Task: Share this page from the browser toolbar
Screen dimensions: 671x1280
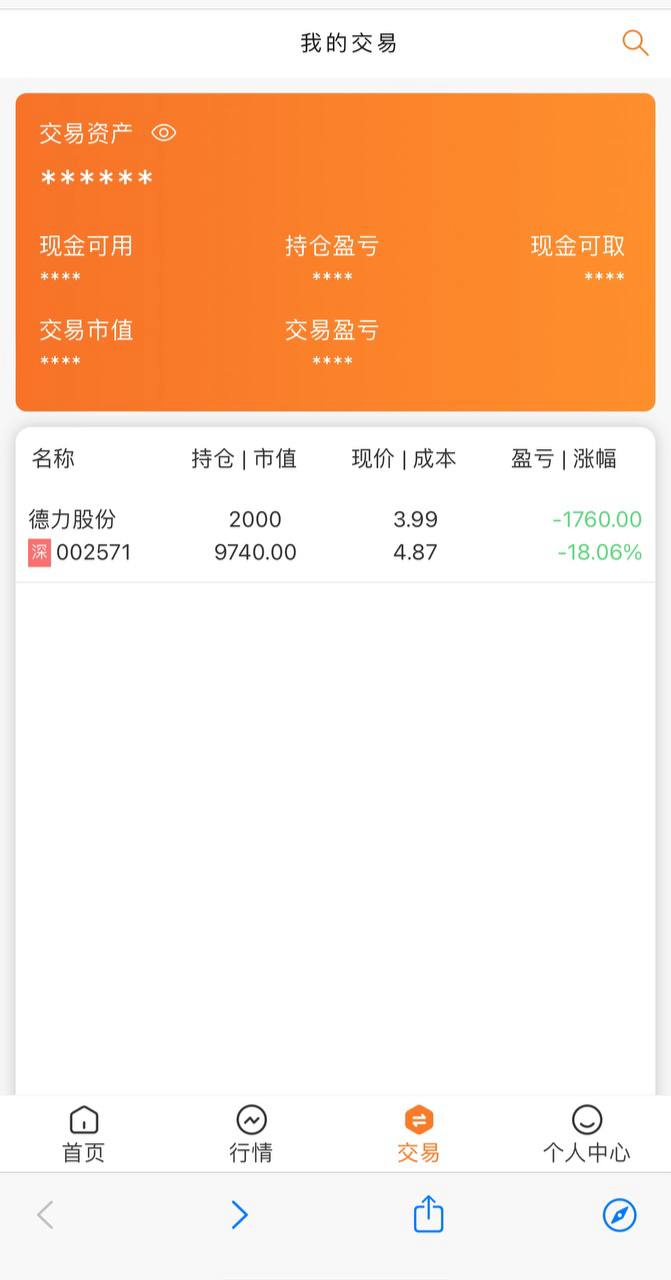Action: coord(428,1214)
